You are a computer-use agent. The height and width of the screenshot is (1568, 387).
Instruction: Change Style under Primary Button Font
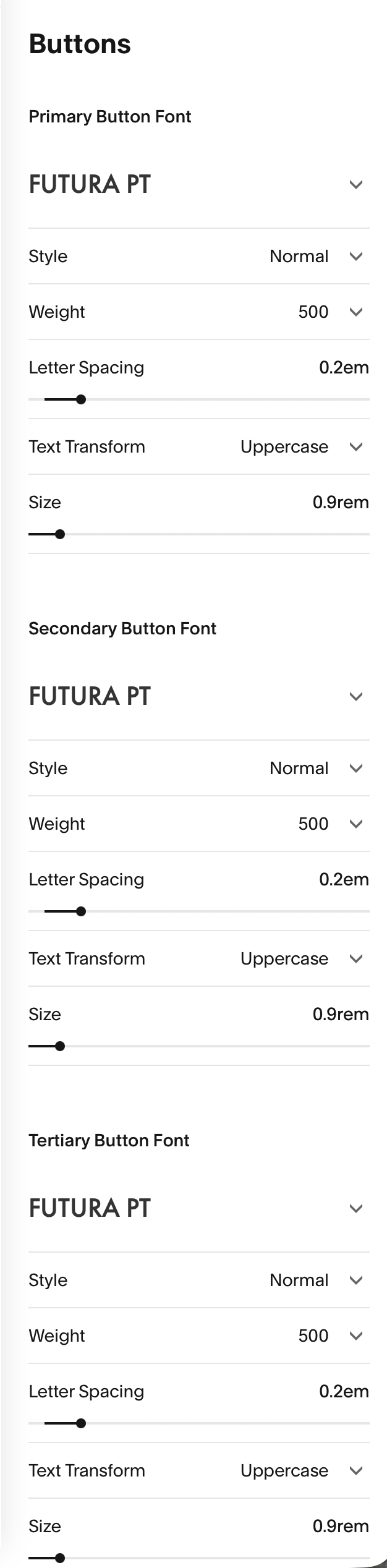coord(199,257)
